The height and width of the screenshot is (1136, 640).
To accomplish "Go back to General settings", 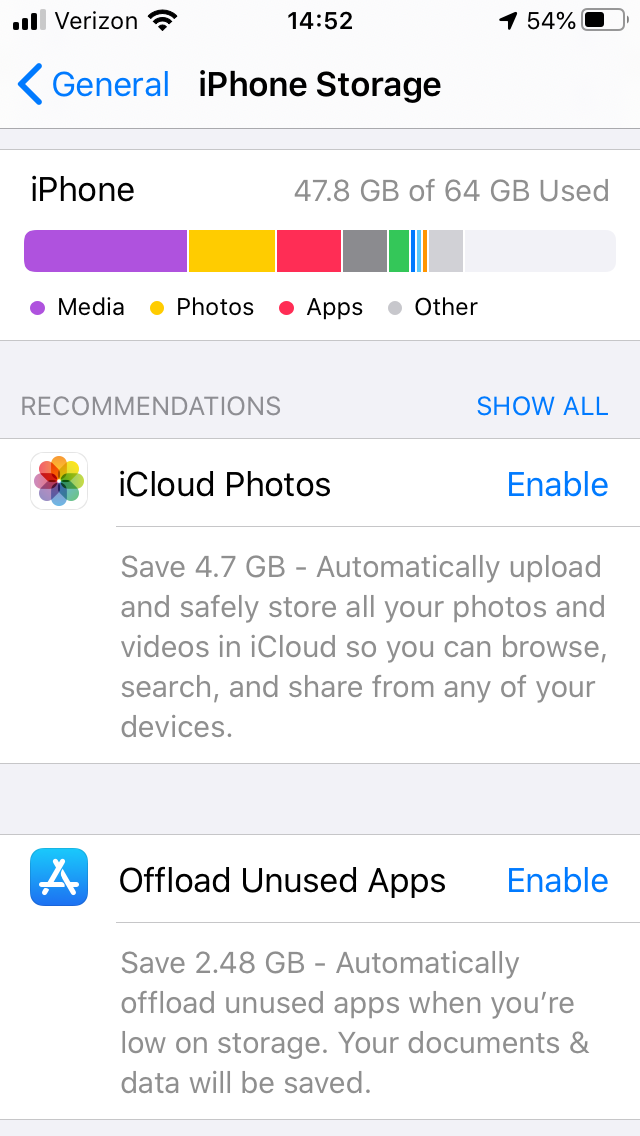I will point(93,85).
